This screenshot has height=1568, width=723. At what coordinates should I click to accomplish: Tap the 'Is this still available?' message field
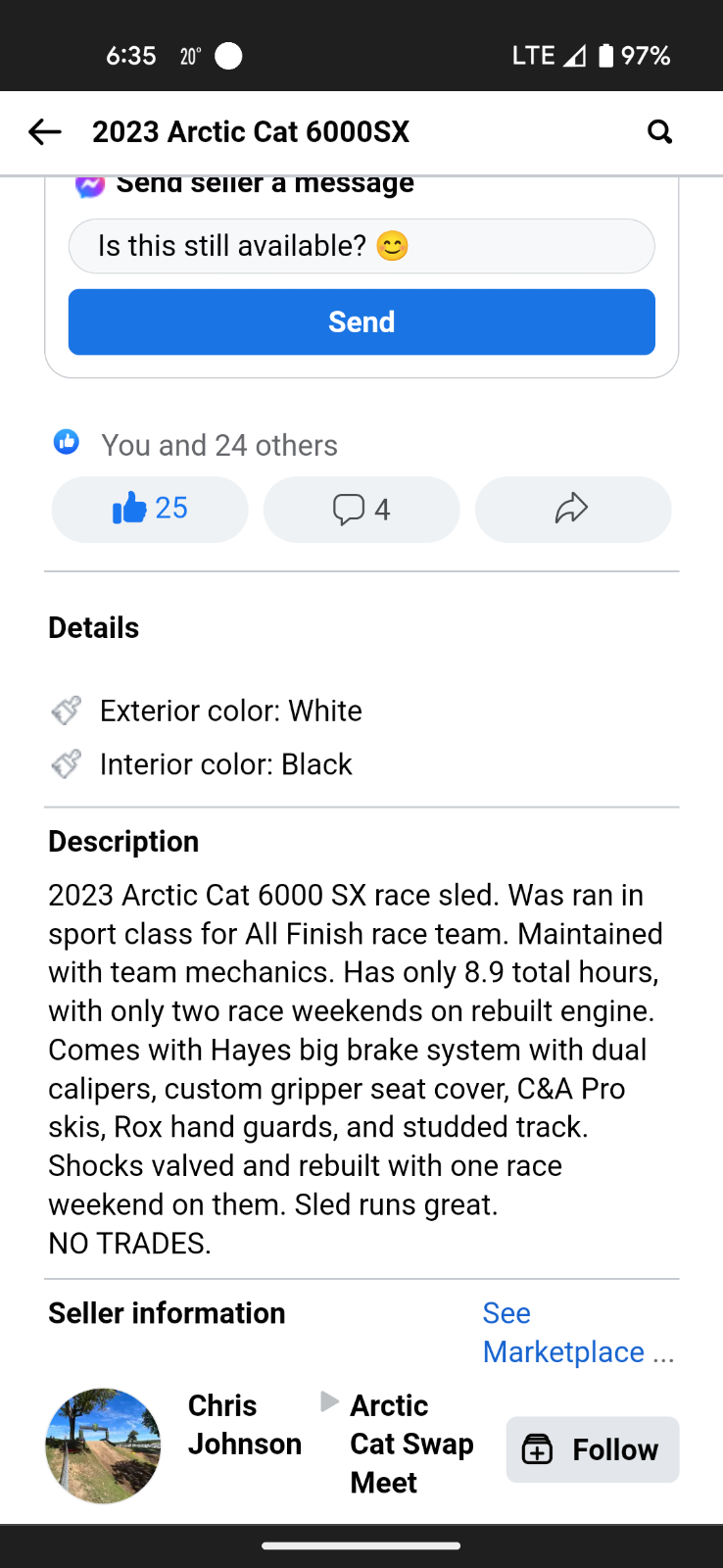click(x=361, y=246)
